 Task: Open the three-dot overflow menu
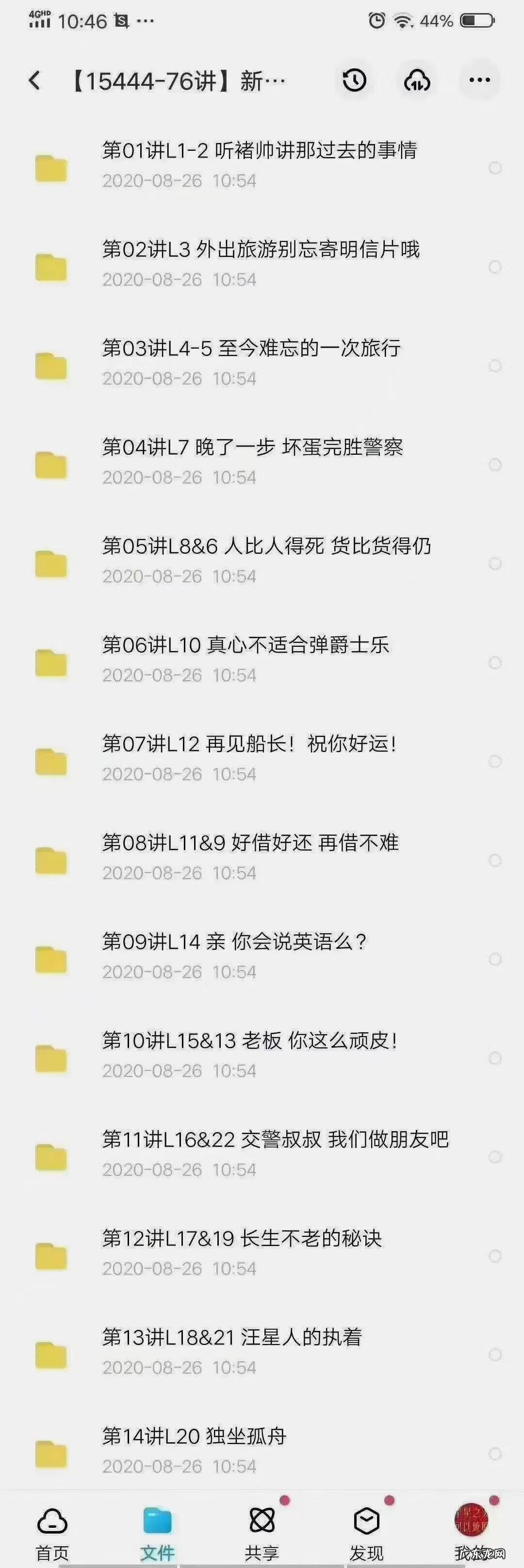point(479,80)
